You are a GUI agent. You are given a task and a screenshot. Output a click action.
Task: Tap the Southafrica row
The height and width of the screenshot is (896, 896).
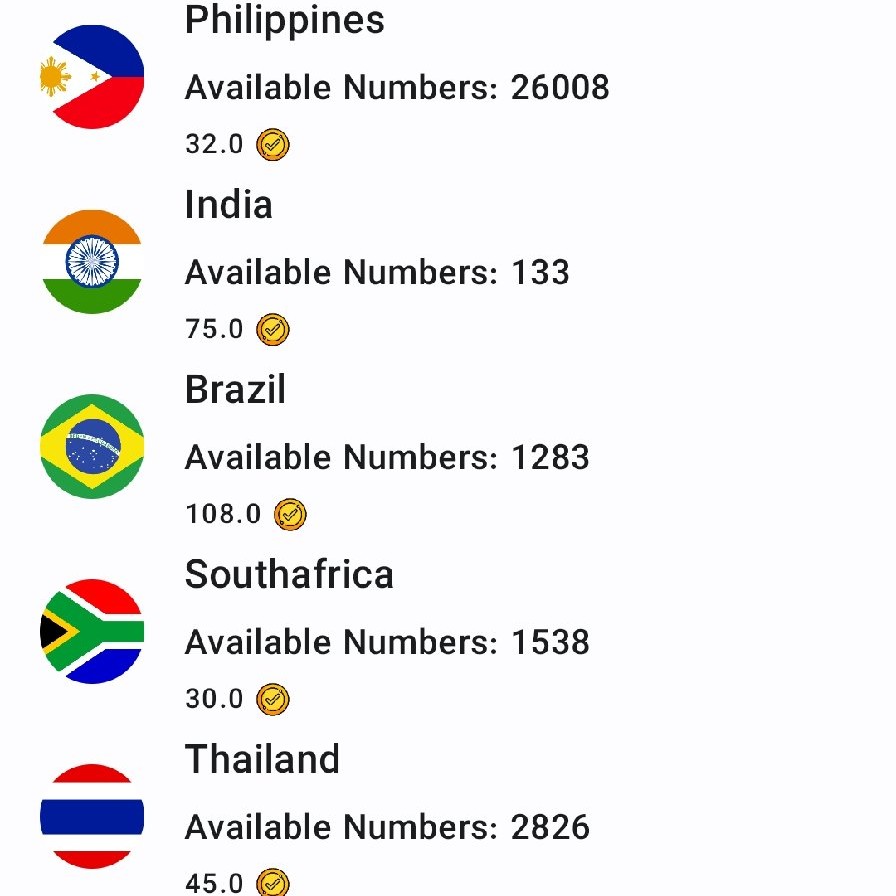[x=386, y=636]
